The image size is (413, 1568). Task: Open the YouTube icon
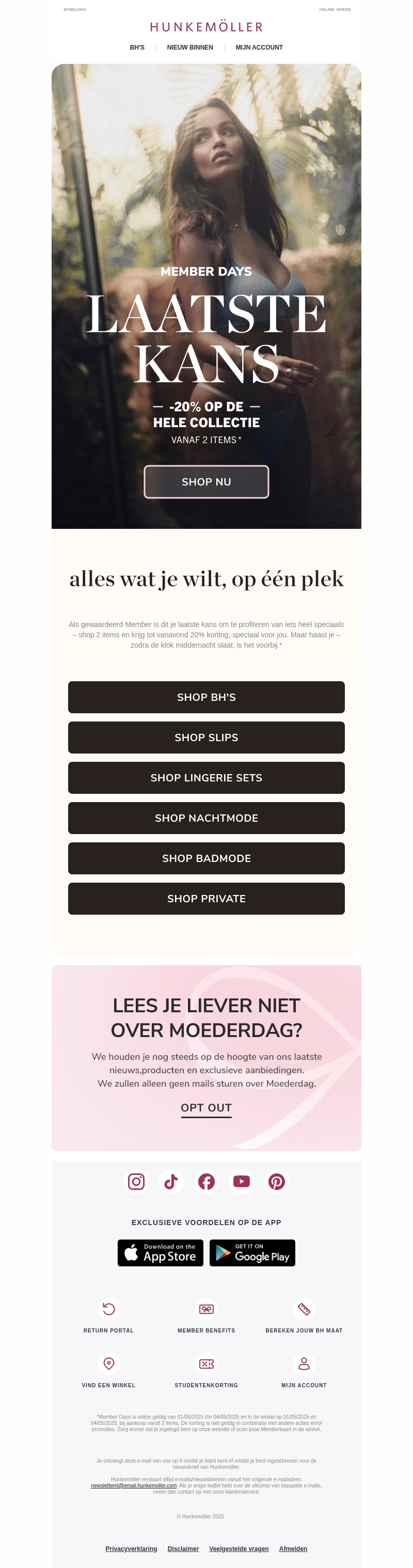tap(242, 1182)
